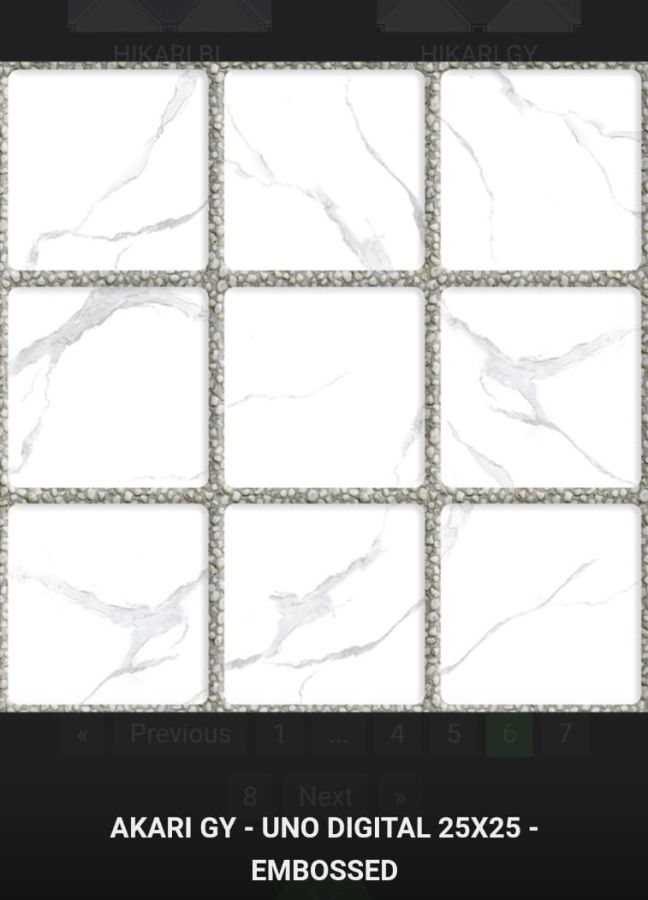This screenshot has width=648, height=900.
Task: Open page 7 of the catalog
Action: coord(565,734)
